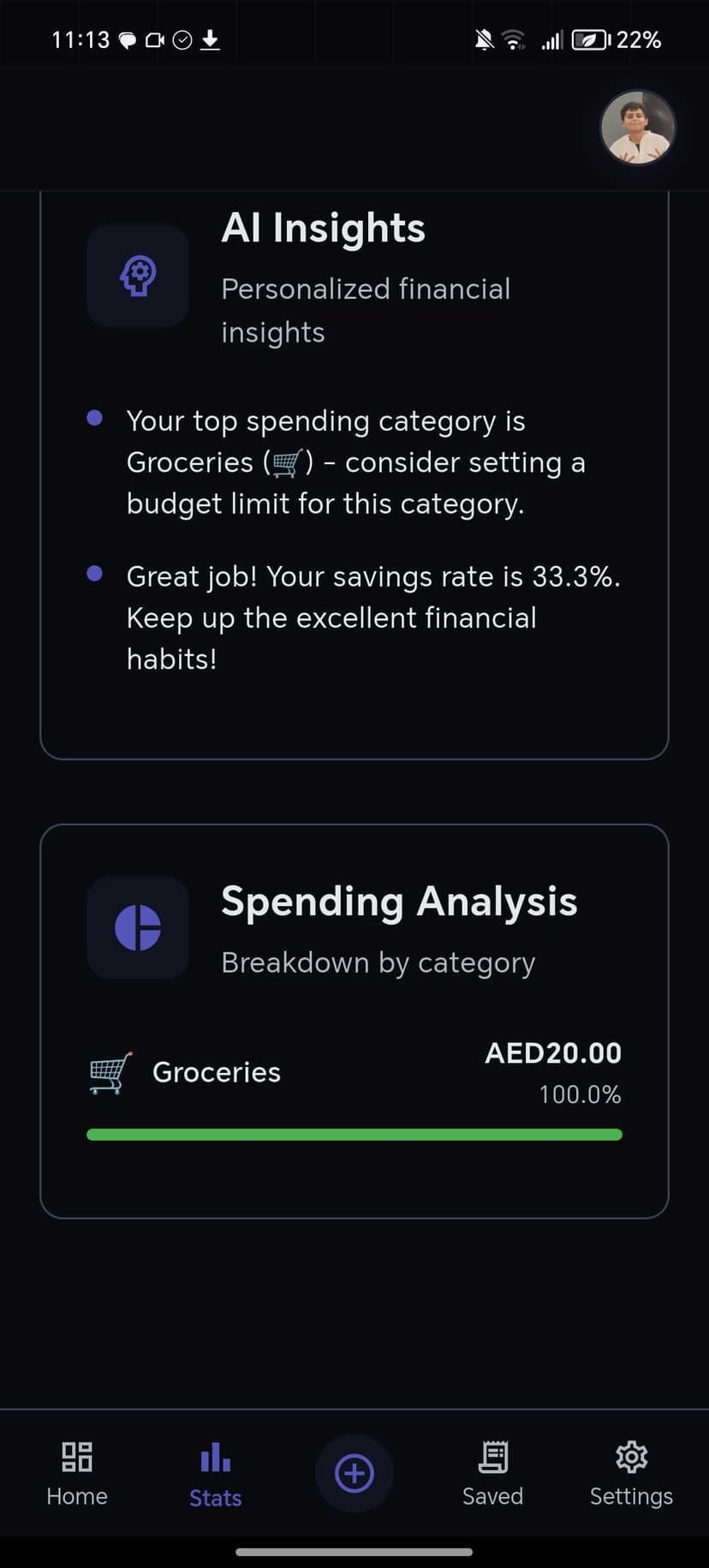Go to the Home tab
Image resolution: width=709 pixels, height=1568 pixels.
click(77, 1473)
